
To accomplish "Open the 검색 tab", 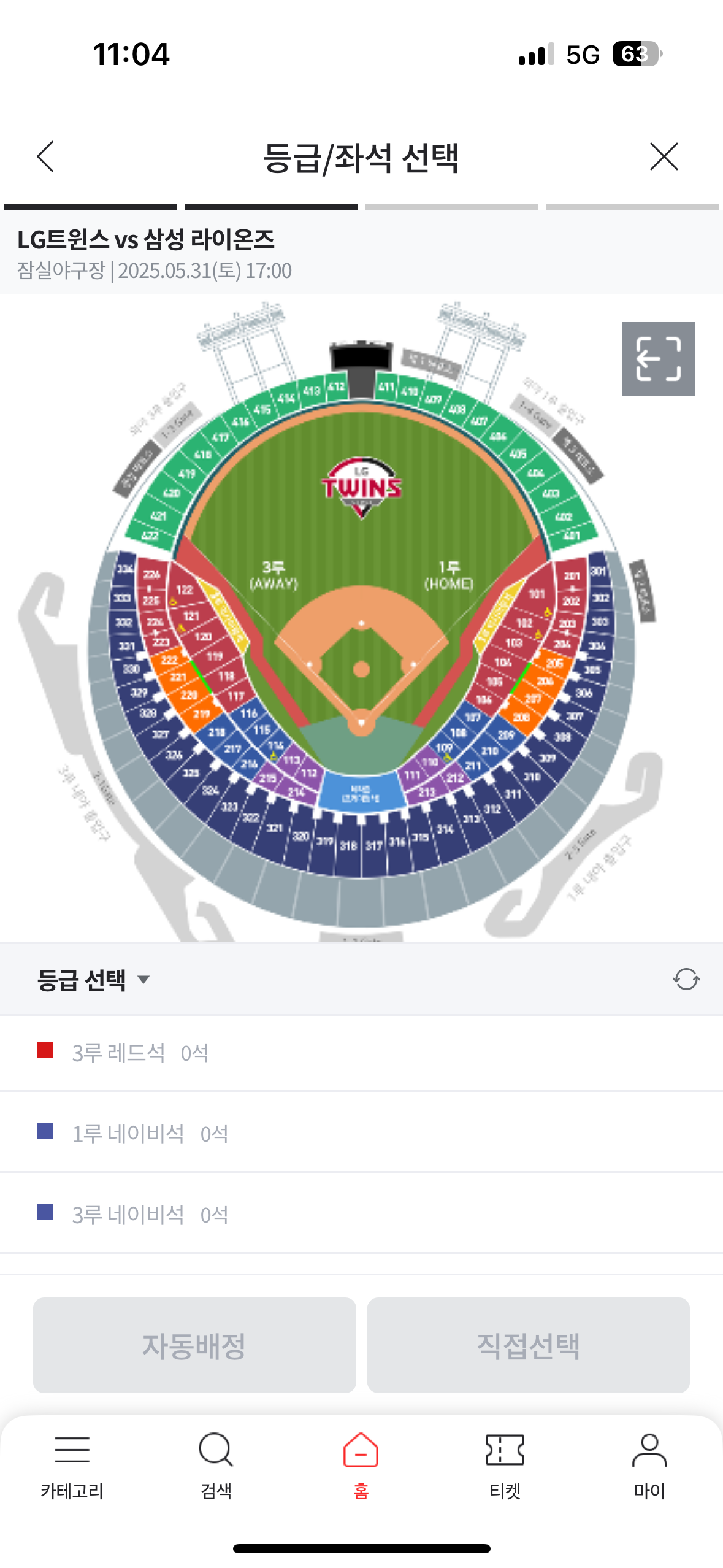I will 216,1466.
